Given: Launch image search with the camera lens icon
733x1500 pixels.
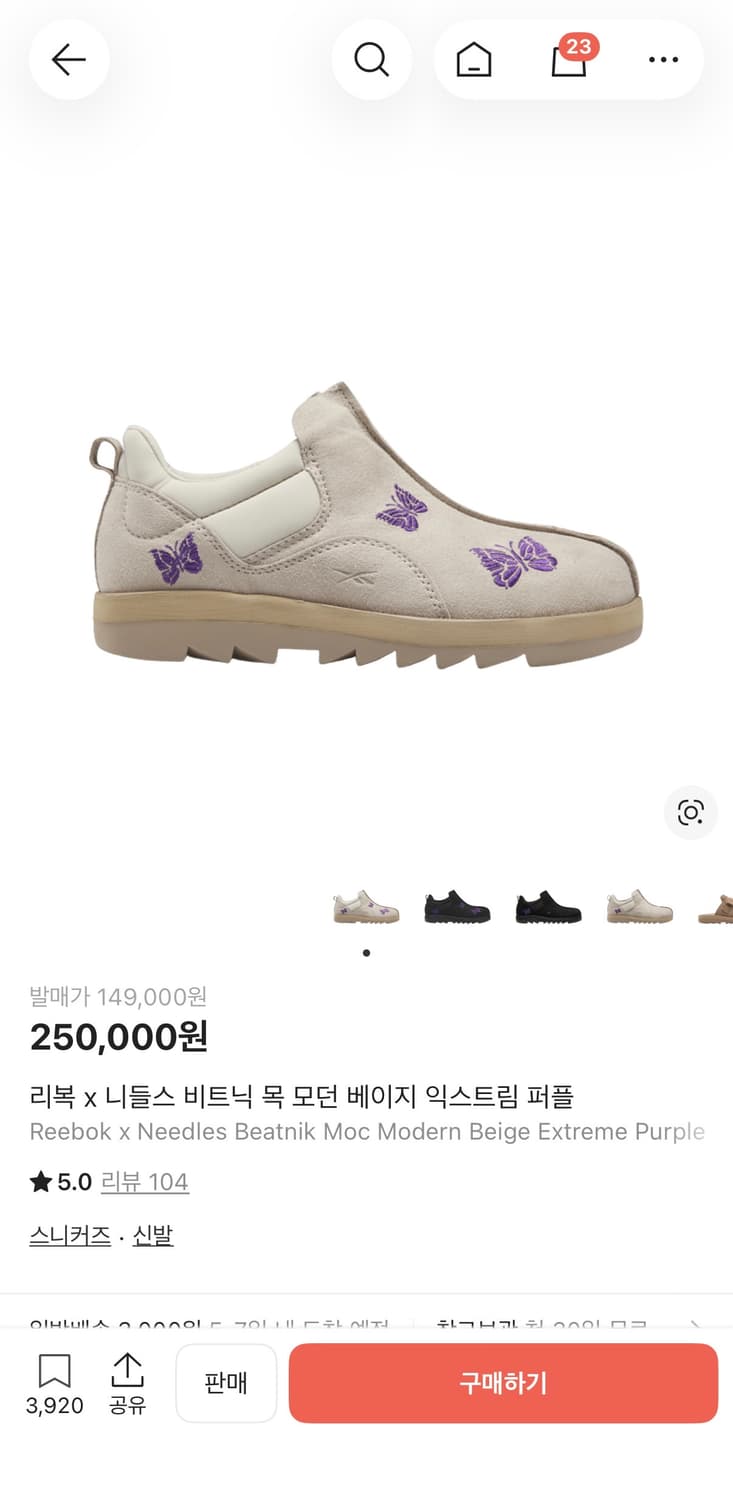Looking at the screenshot, I should point(690,813).
